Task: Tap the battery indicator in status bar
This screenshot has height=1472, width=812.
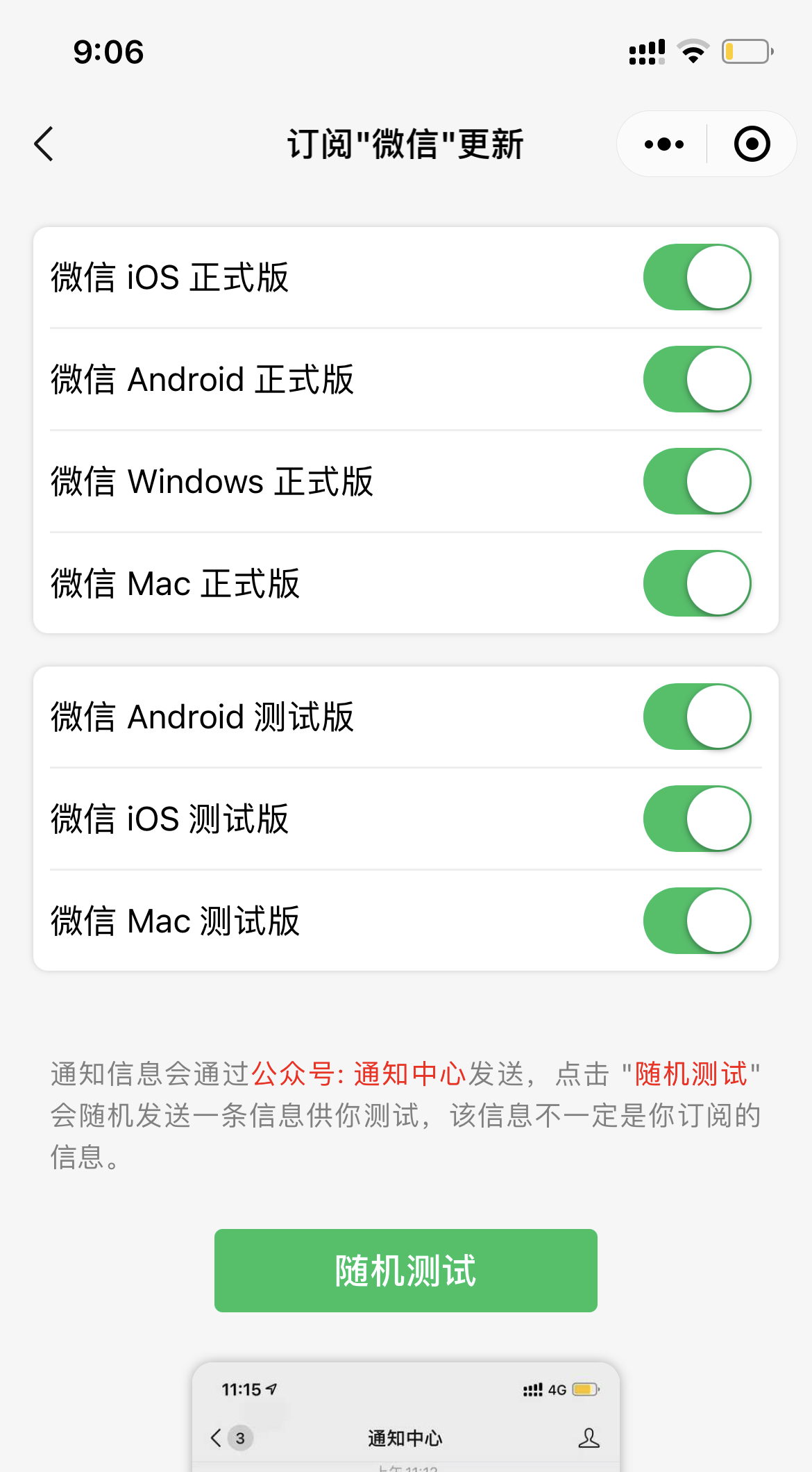Action: point(744,50)
